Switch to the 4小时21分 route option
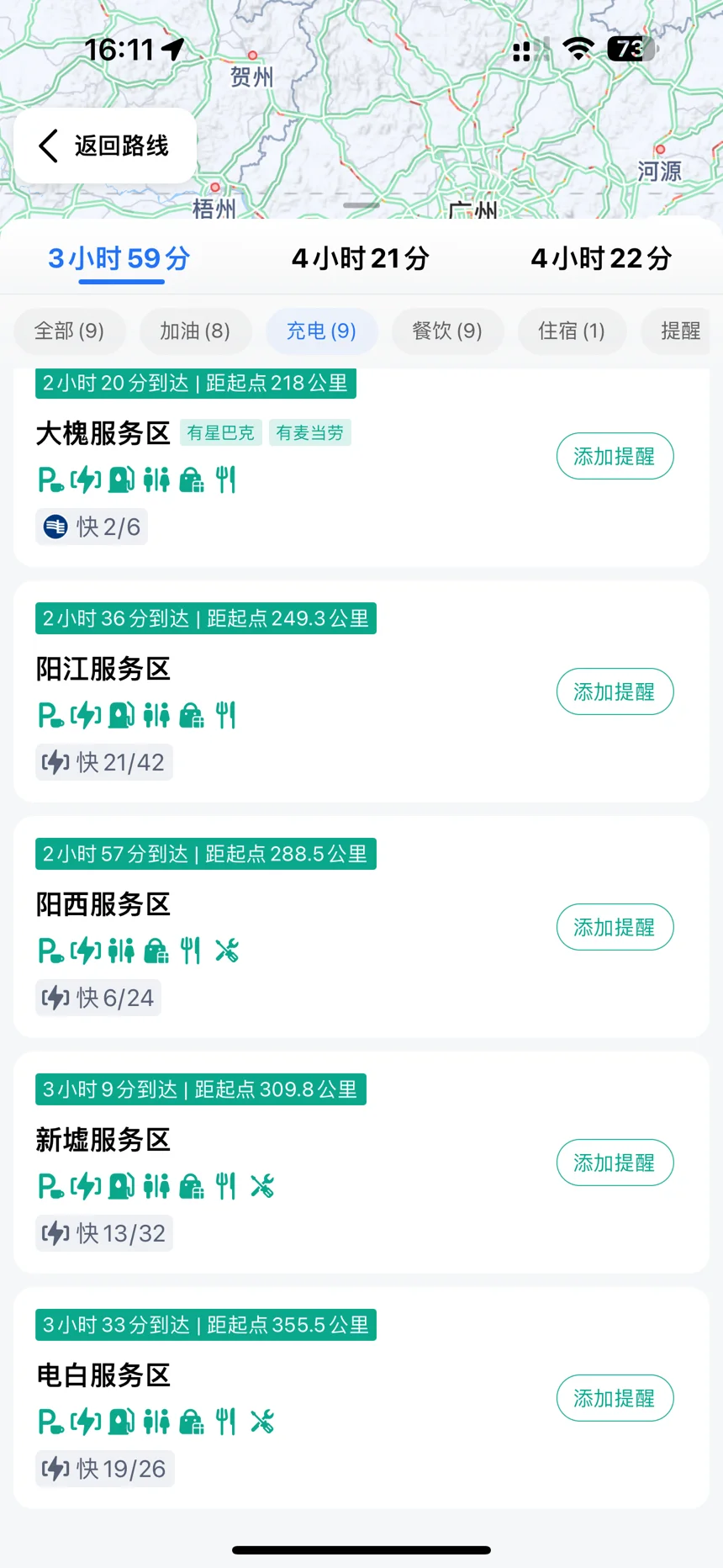The height and width of the screenshot is (1568, 723). point(361,258)
